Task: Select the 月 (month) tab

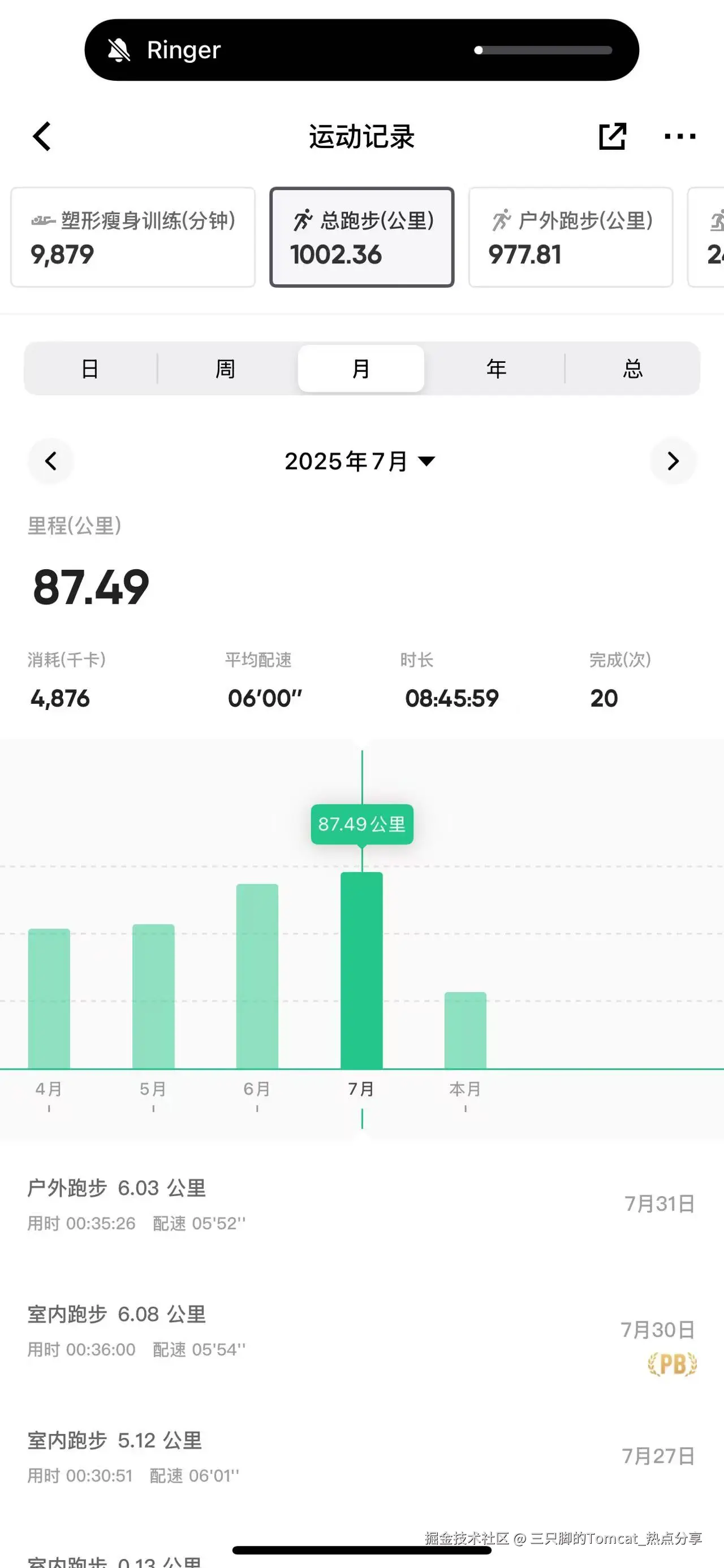Action: [x=361, y=367]
